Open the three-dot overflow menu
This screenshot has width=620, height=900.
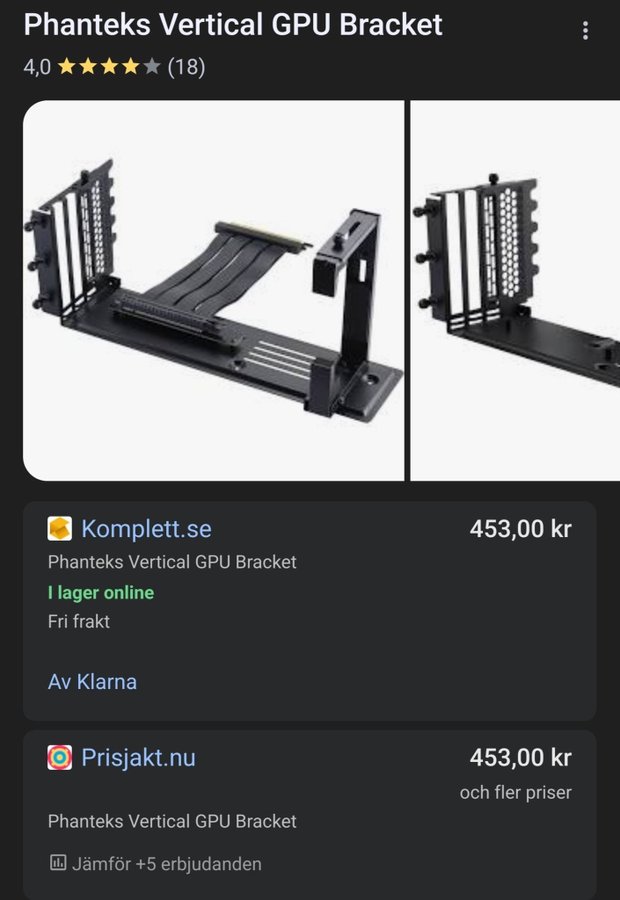585,31
